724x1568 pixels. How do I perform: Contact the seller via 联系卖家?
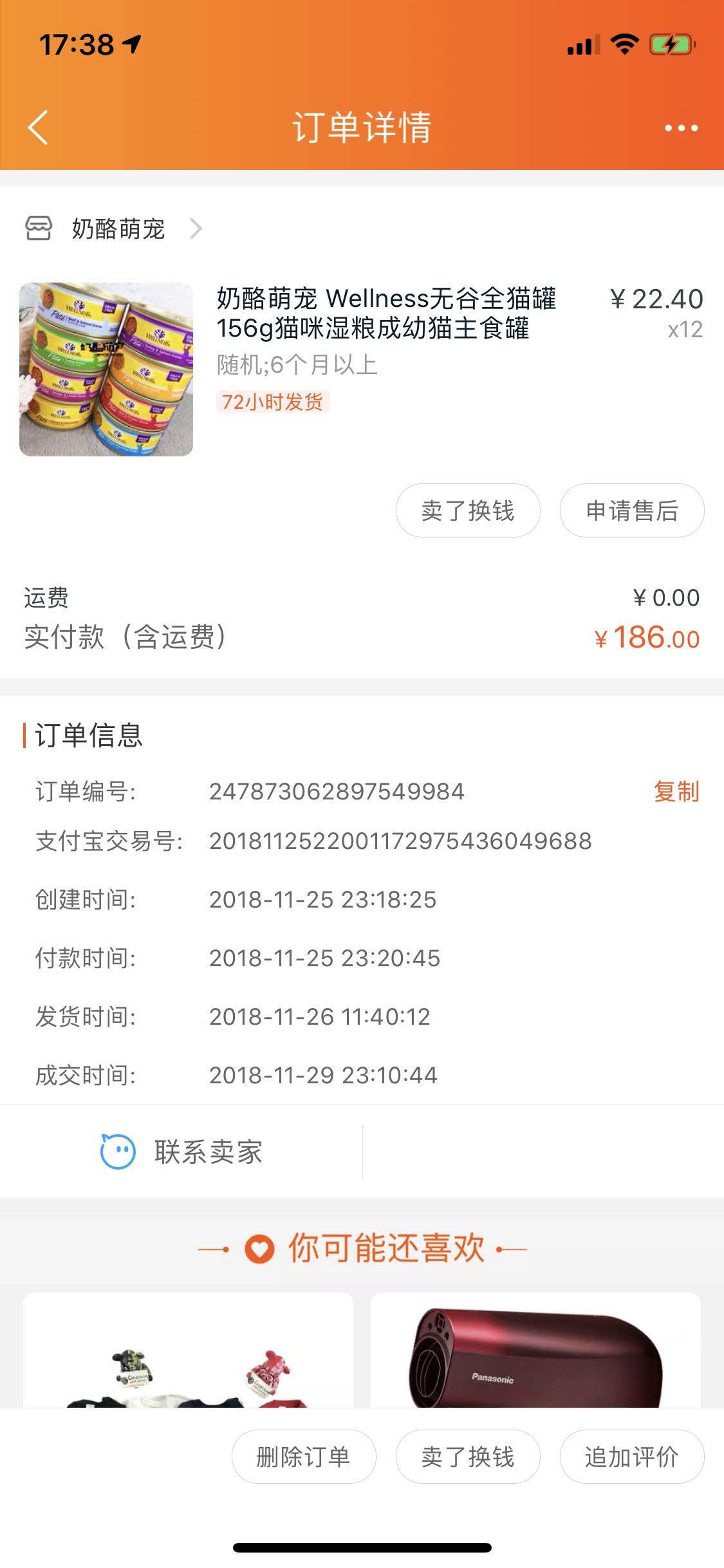[182, 1152]
